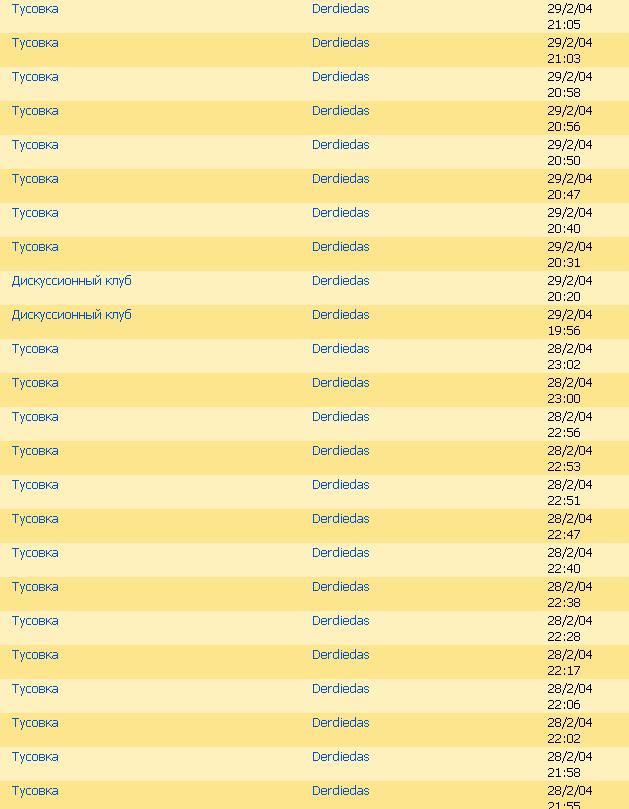Tap Derdiedas in the 29/2/04 20:31 row
629x809 pixels.
pos(340,247)
